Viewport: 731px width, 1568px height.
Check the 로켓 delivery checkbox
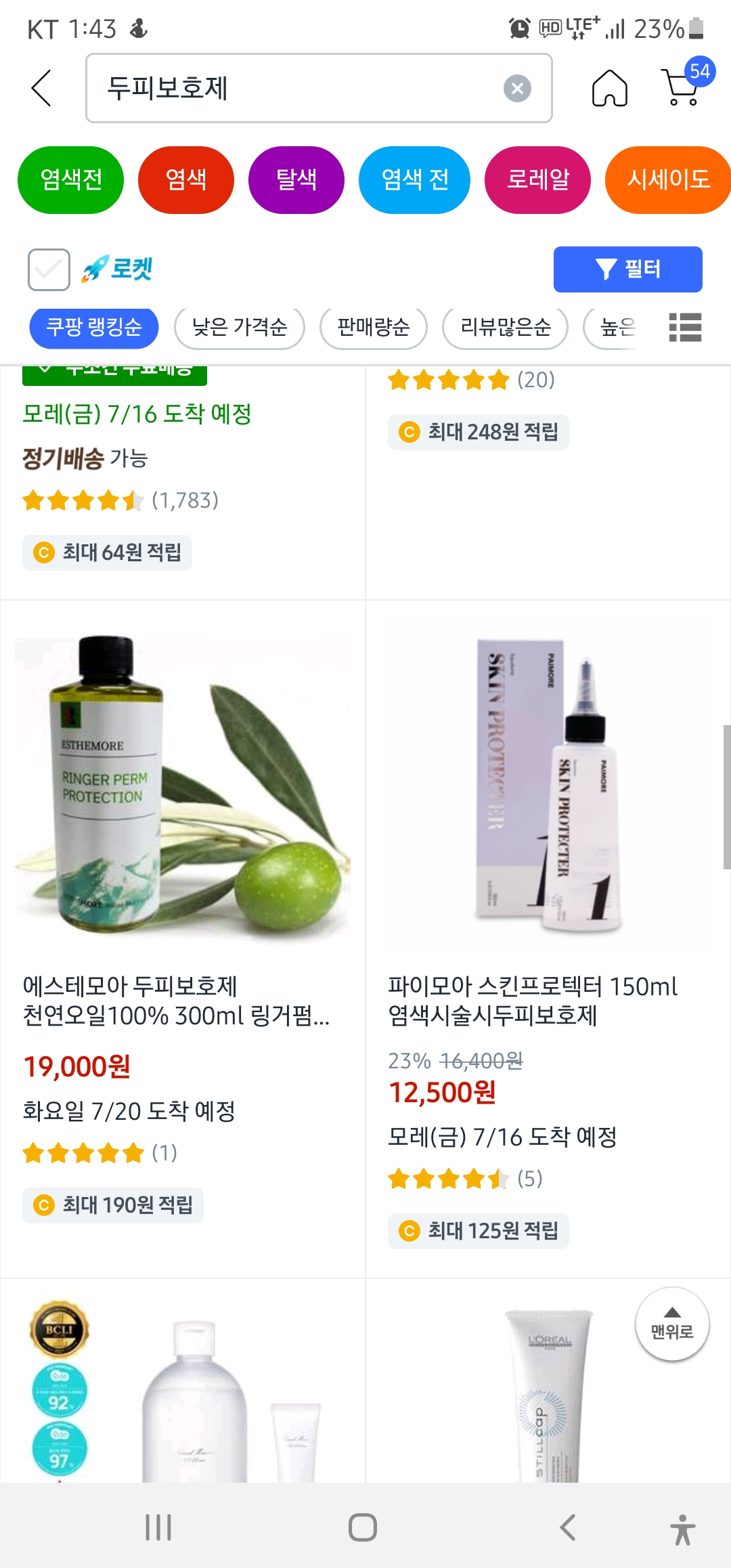point(49,269)
